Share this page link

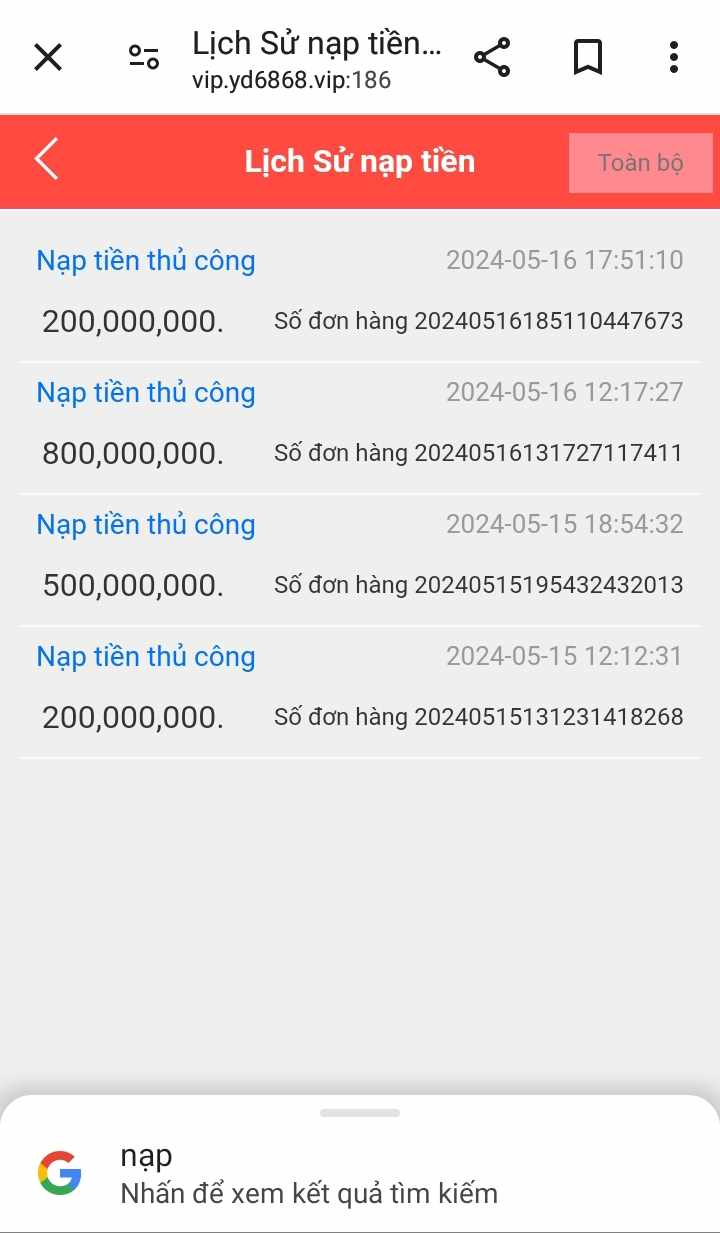tap(492, 57)
